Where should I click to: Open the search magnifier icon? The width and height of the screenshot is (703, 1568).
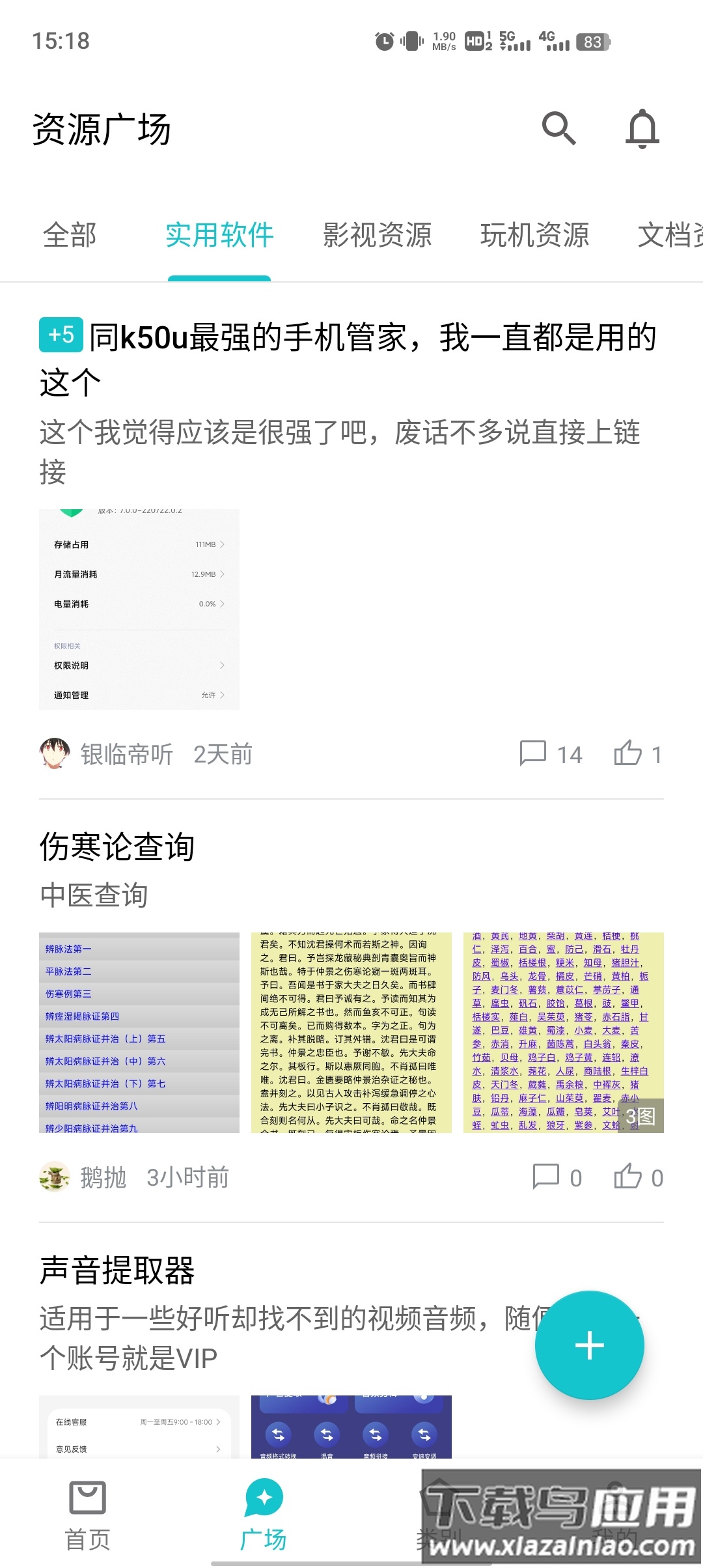tap(558, 128)
